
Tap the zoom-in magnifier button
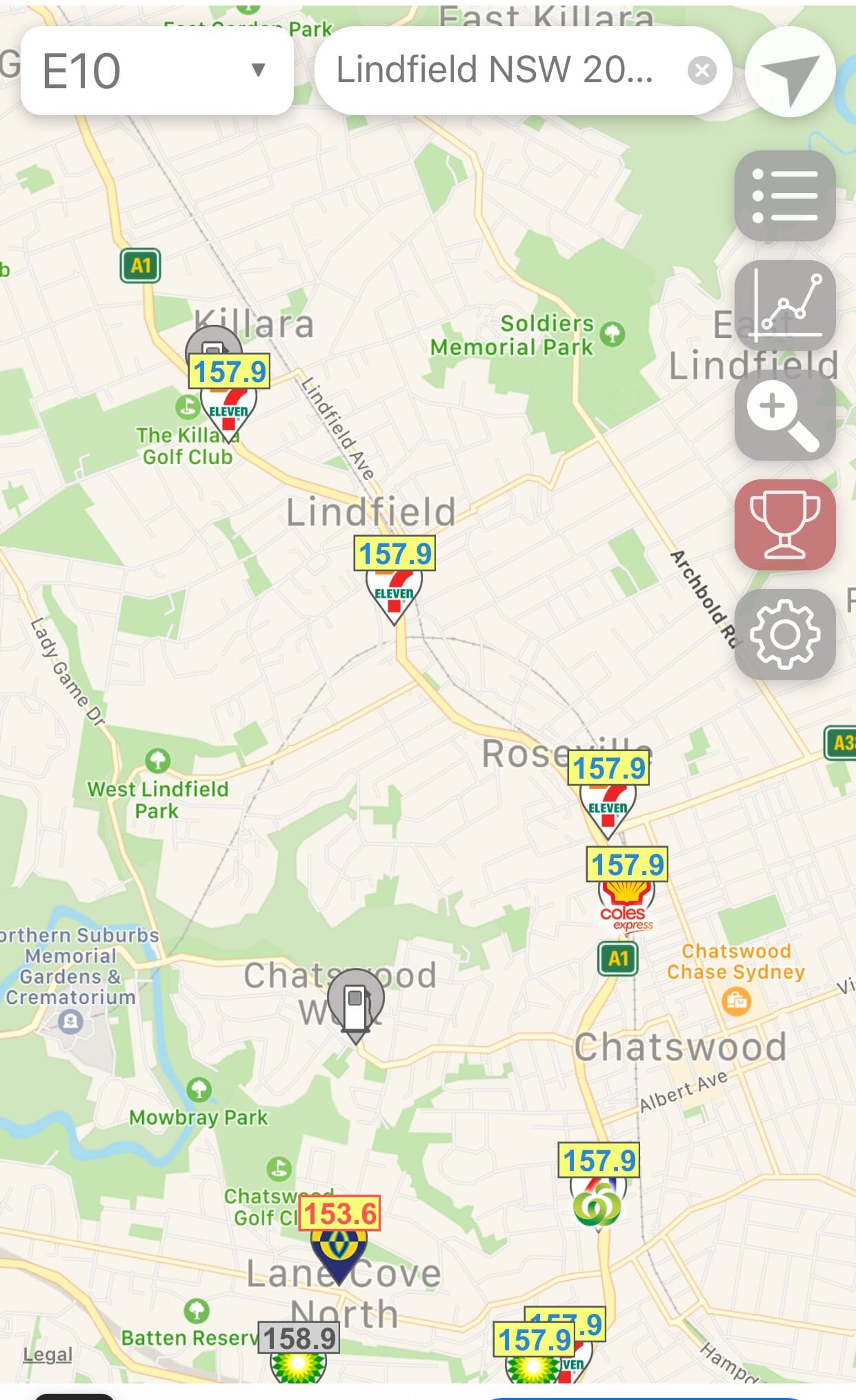point(785,415)
